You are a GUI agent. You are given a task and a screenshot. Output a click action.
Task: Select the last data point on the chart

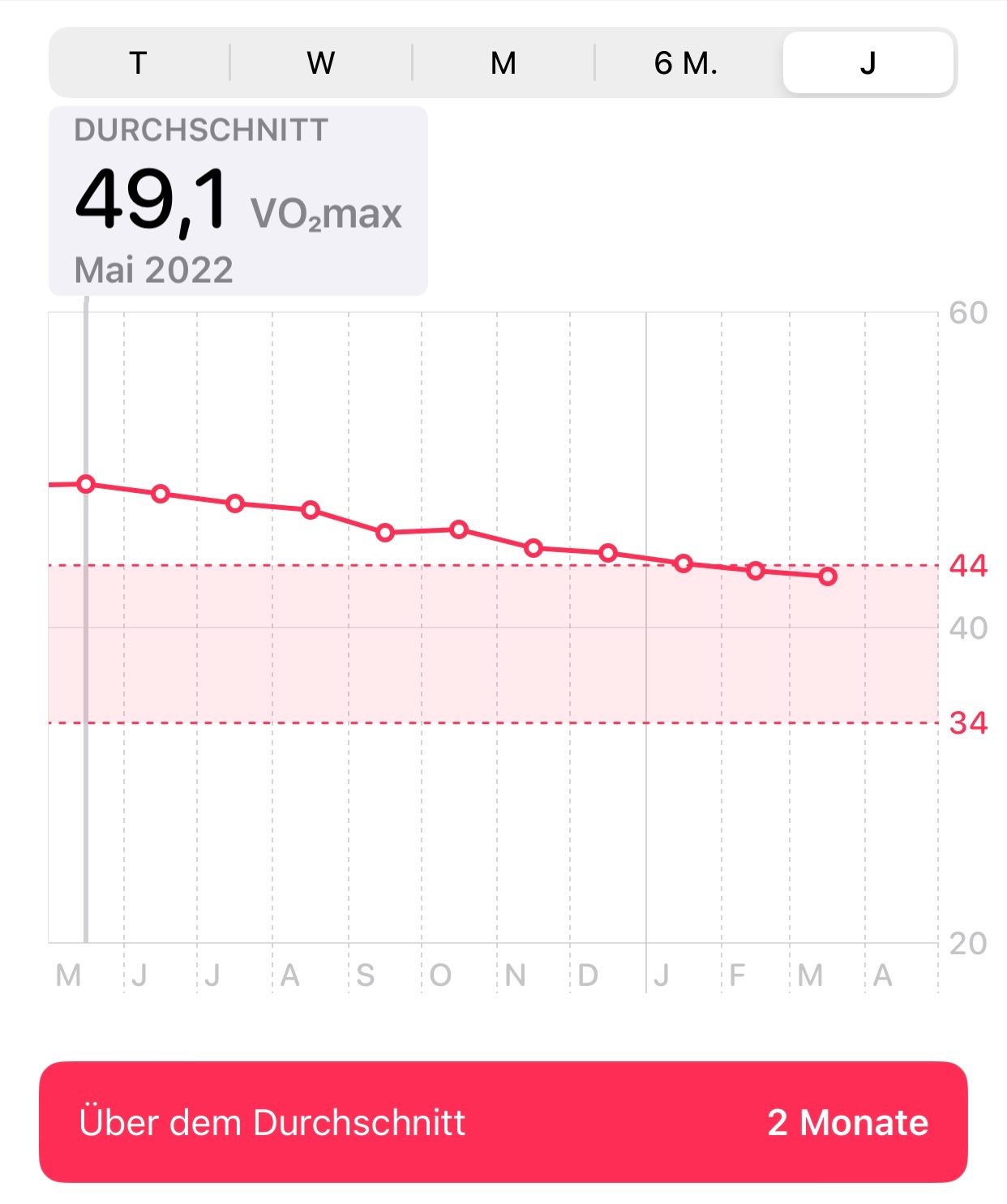coord(827,576)
